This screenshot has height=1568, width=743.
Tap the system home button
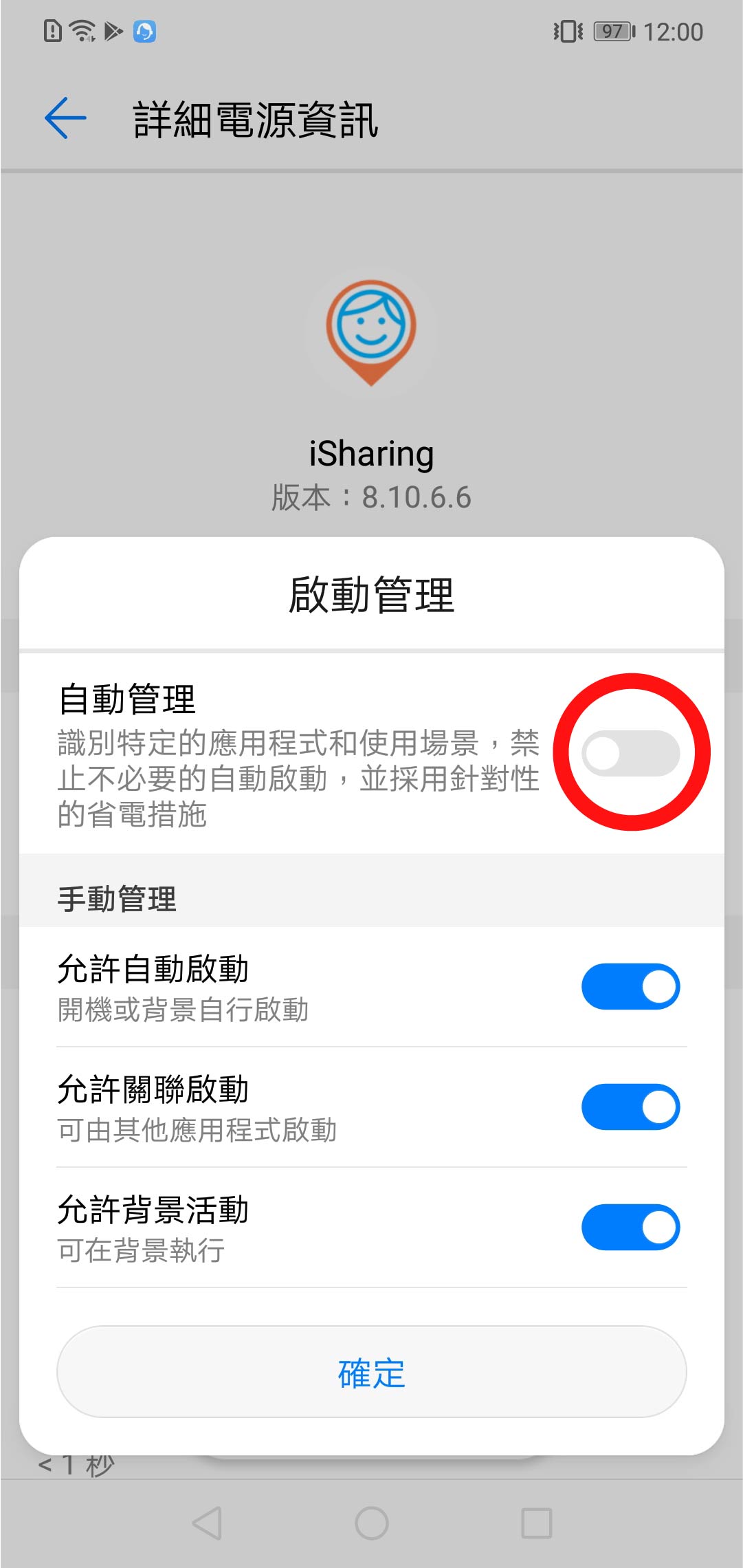[371, 1523]
